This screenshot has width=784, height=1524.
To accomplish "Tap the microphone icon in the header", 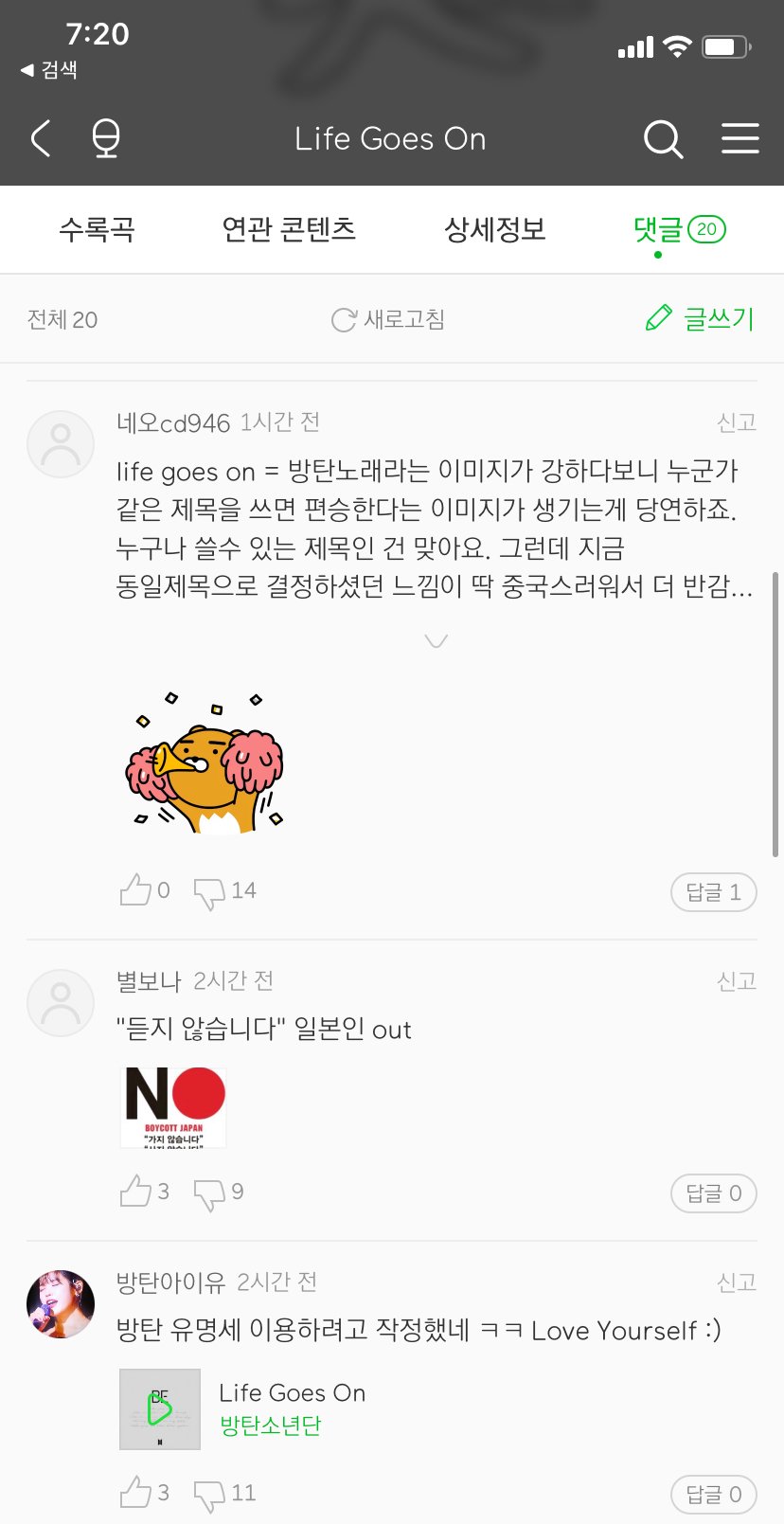I will click(105, 139).
